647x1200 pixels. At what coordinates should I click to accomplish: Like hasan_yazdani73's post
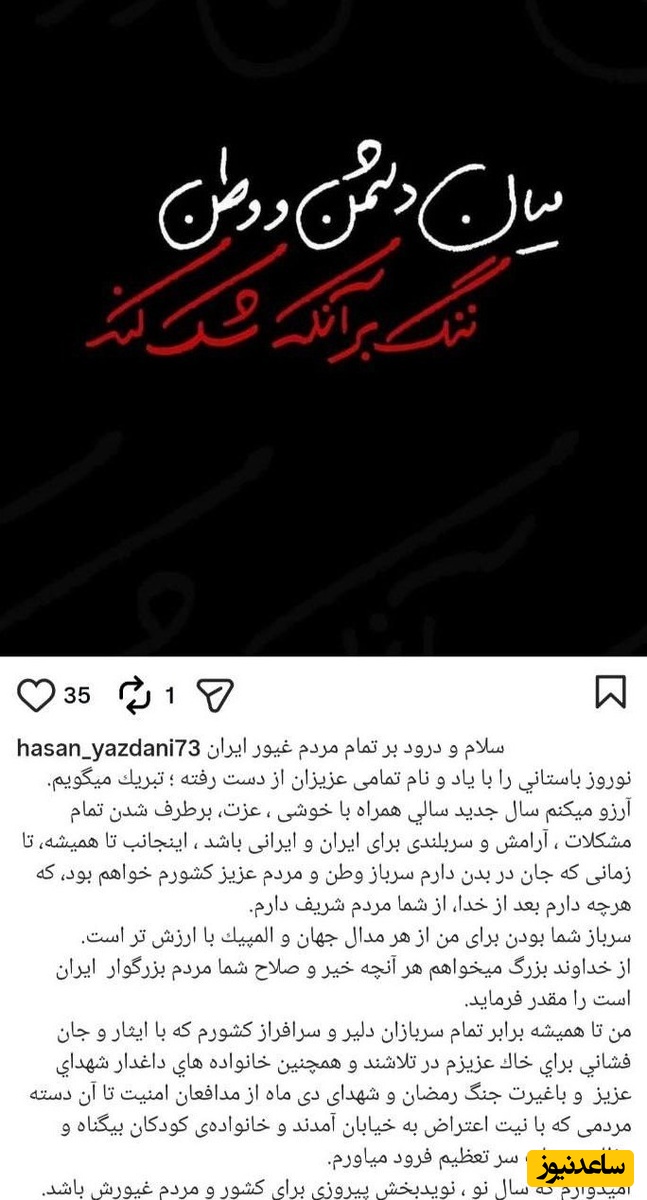click(36, 695)
